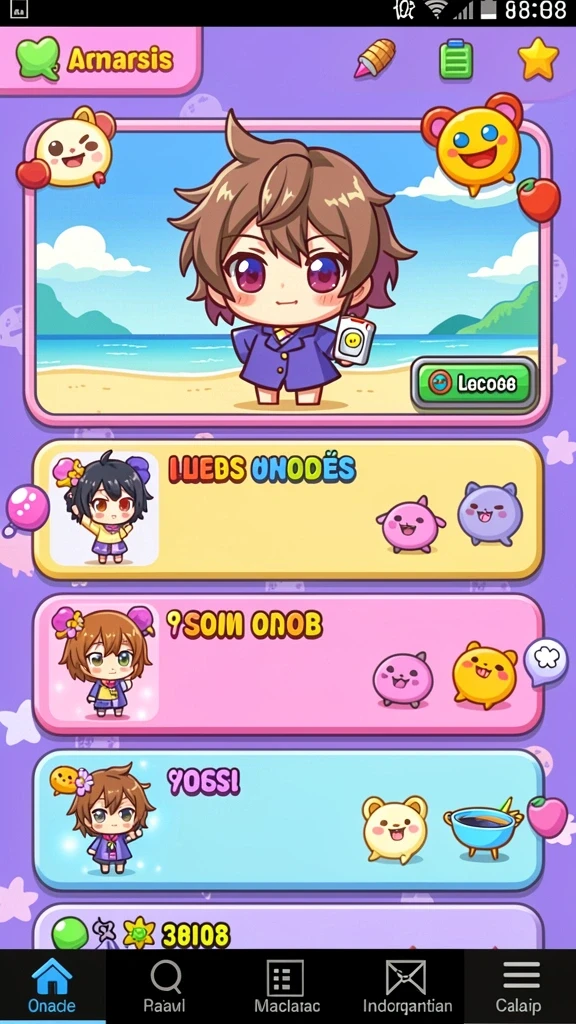Open the yellow IUEBS ONODES card

(x=288, y=509)
